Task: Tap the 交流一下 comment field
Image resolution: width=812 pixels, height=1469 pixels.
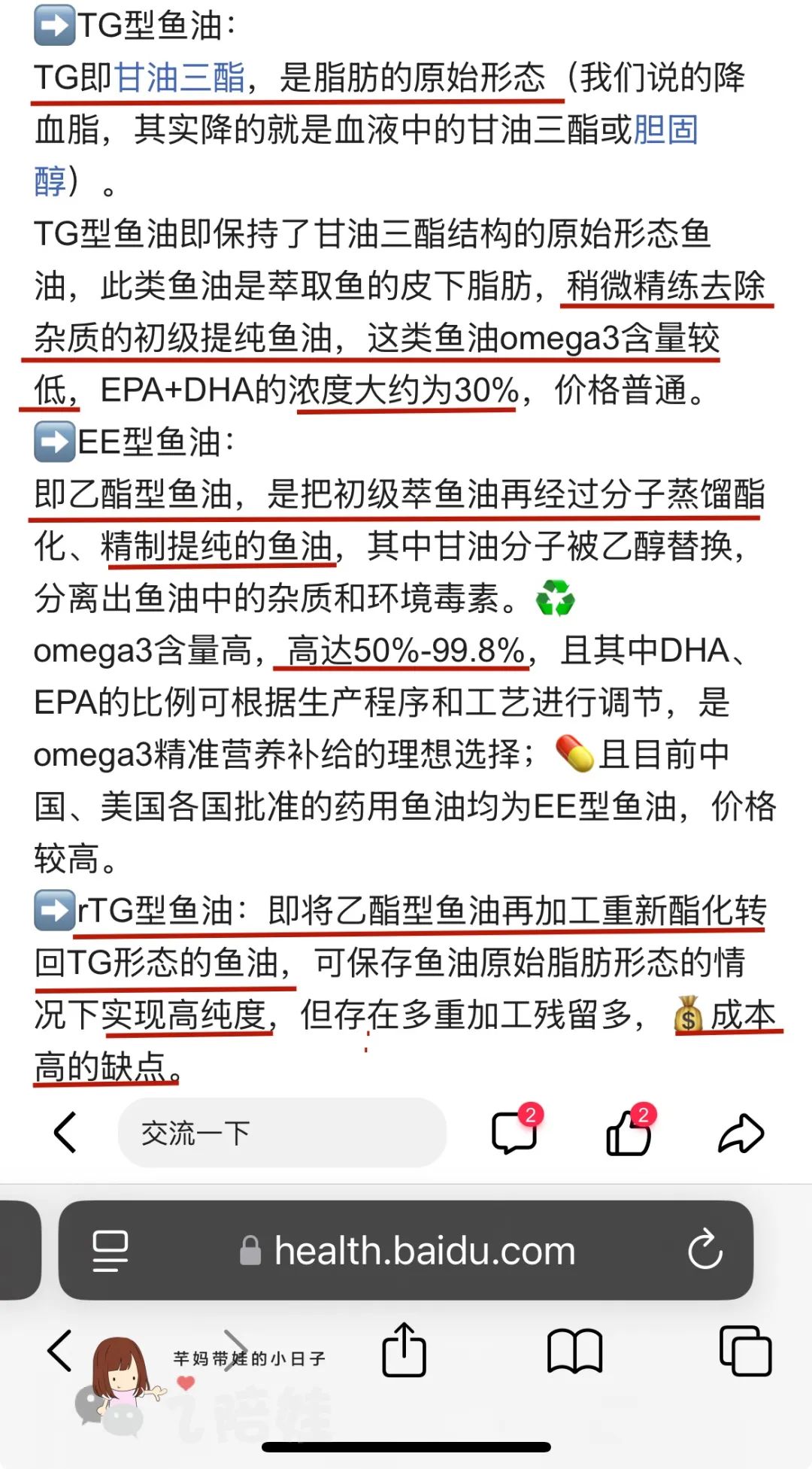Action: [282, 1132]
